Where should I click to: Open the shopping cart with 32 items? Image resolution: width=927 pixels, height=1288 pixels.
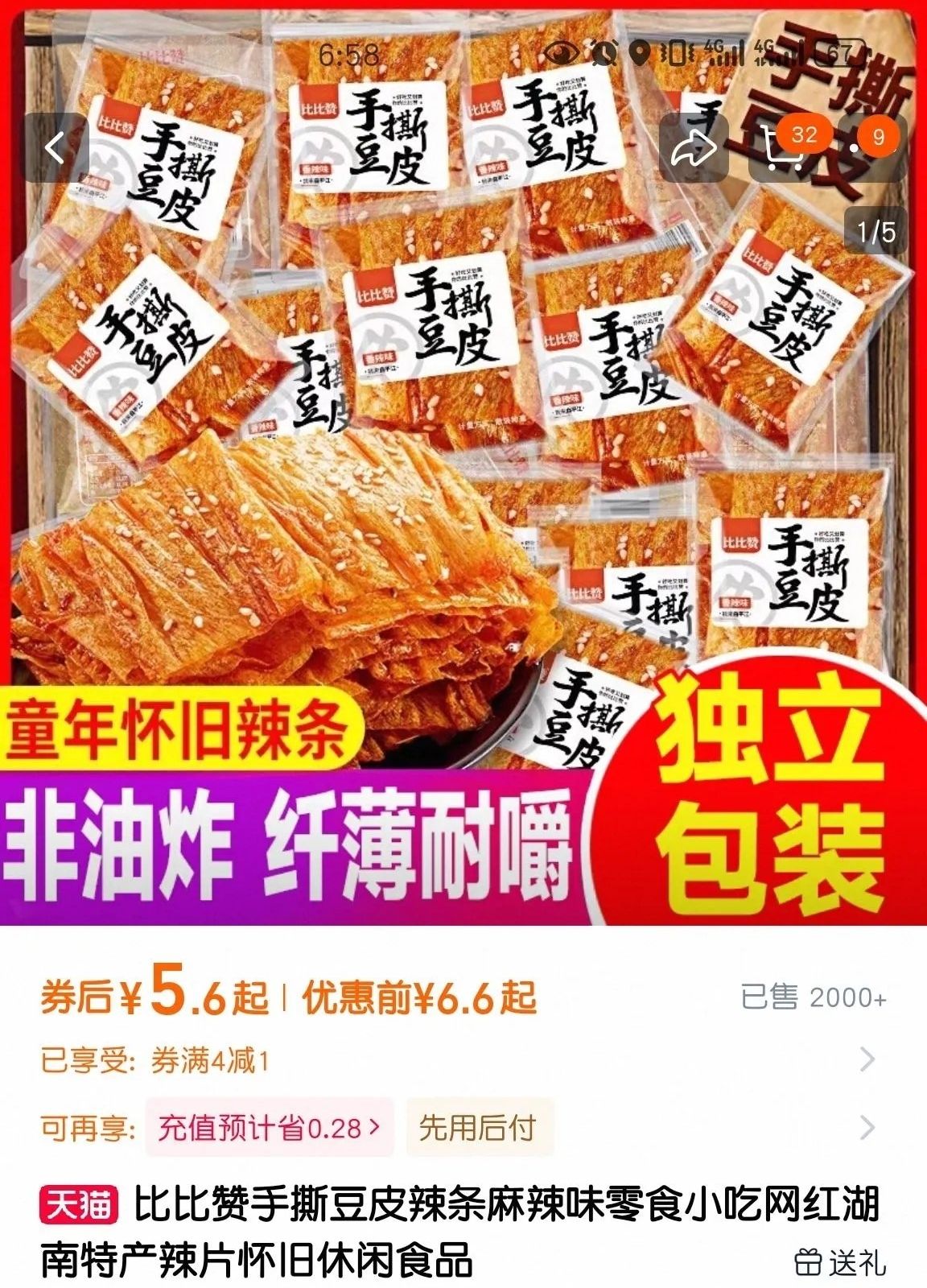coord(783,148)
